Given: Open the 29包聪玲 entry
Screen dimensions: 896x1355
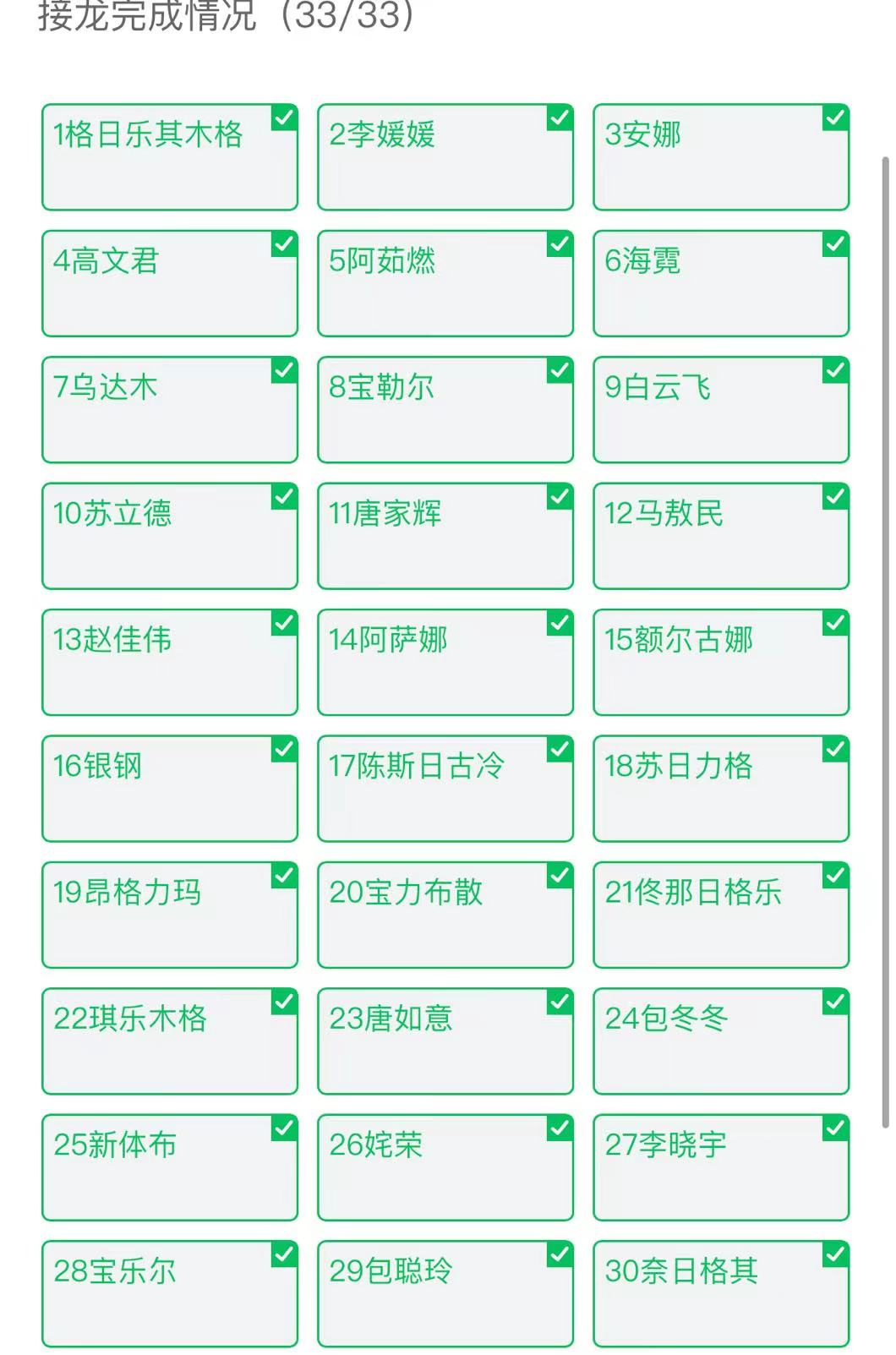Looking at the screenshot, I should point(445,1293).
